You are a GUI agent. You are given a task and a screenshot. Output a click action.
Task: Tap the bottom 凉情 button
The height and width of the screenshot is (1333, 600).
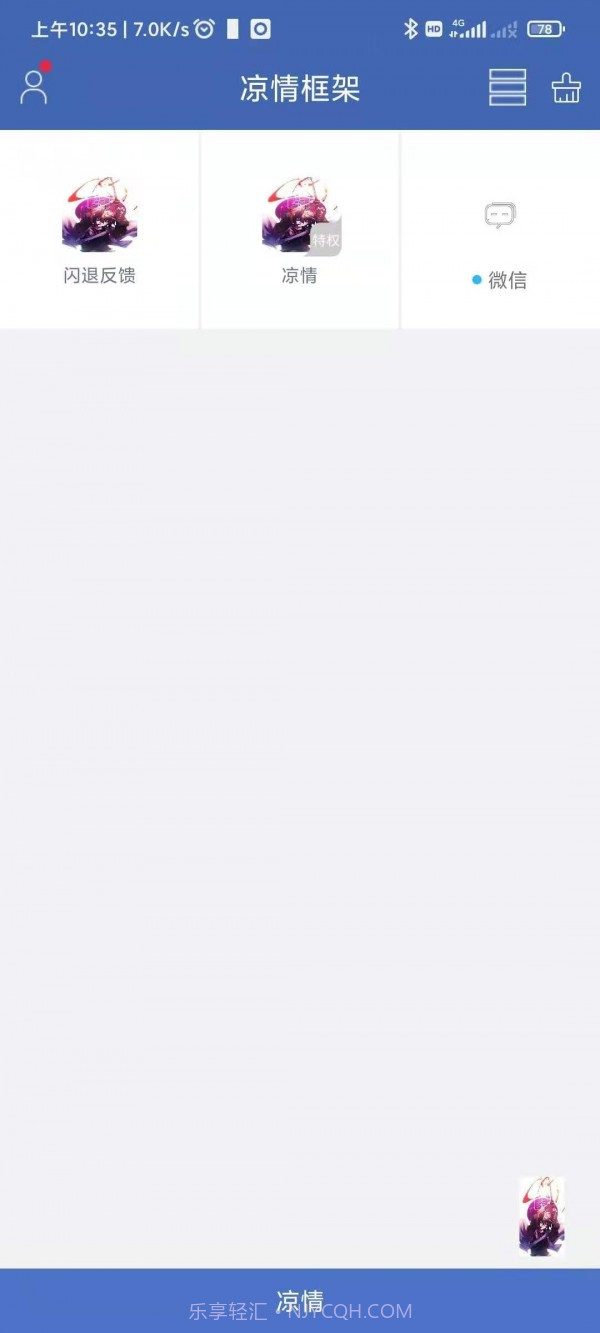[x=300, y=1300]
